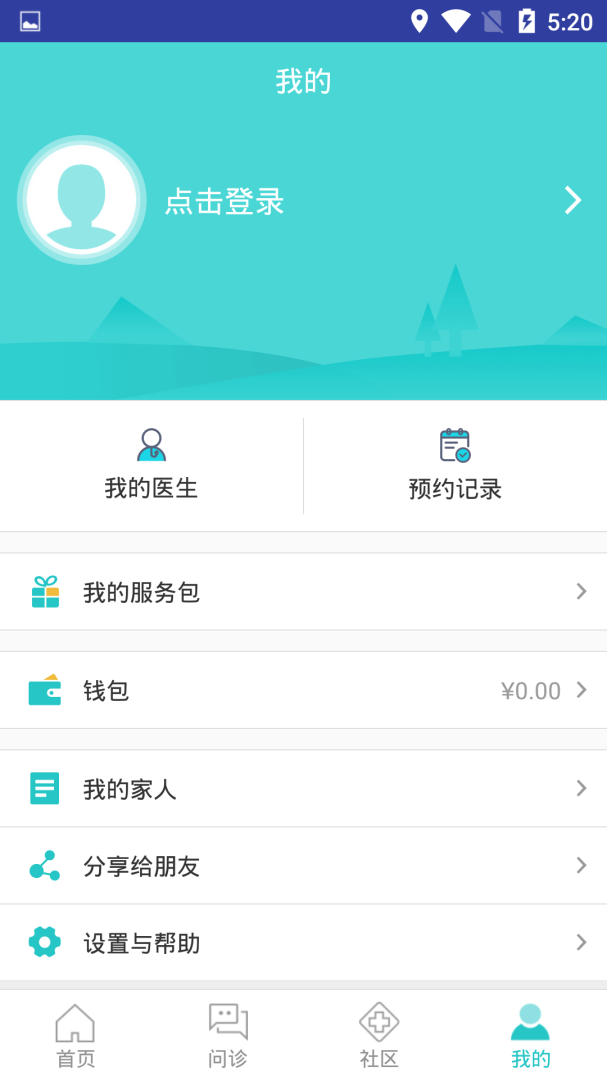Viewport: 607px width, 1080px height.
Task: Open 我的医生 section
Action: [x=151, y=466]
